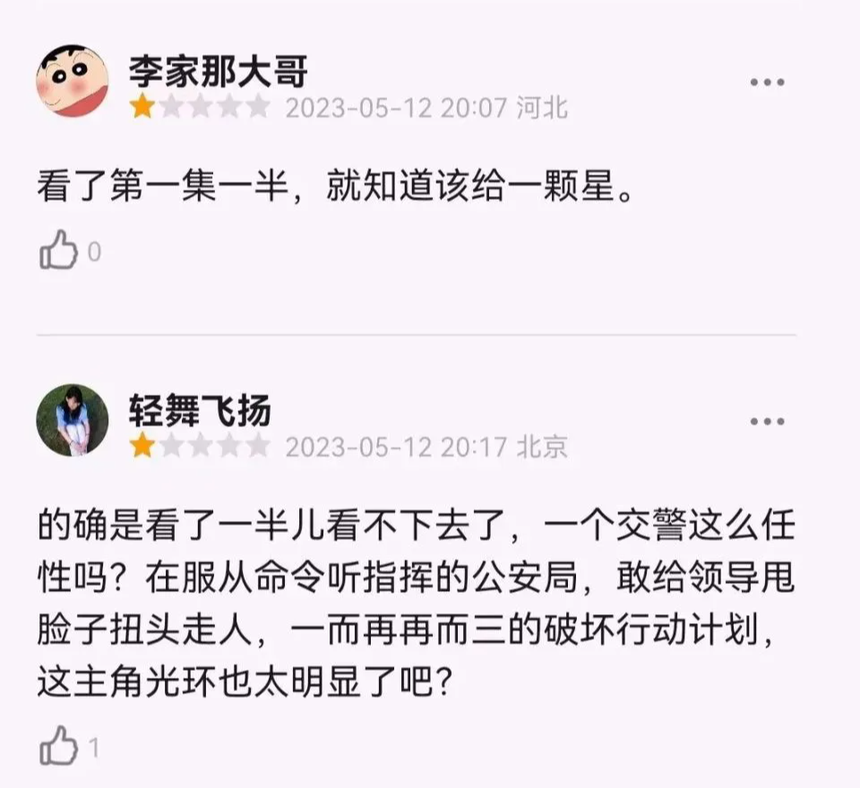Open the overflow menu on 轻舞飞扬's review
This screenshot has height=788, width=860.
click(x=767, y=422)
